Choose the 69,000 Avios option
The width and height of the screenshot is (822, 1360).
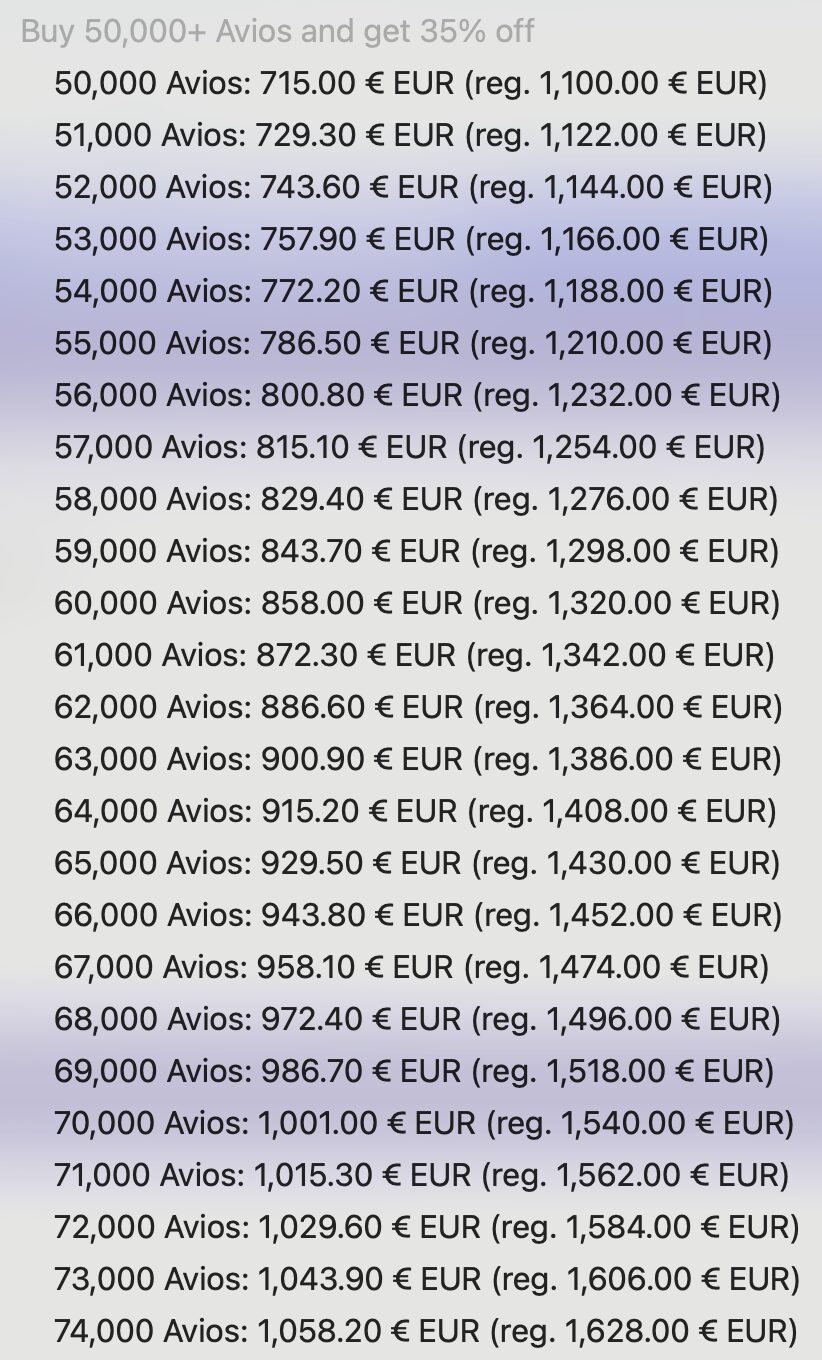click(x=415, y=1071)
